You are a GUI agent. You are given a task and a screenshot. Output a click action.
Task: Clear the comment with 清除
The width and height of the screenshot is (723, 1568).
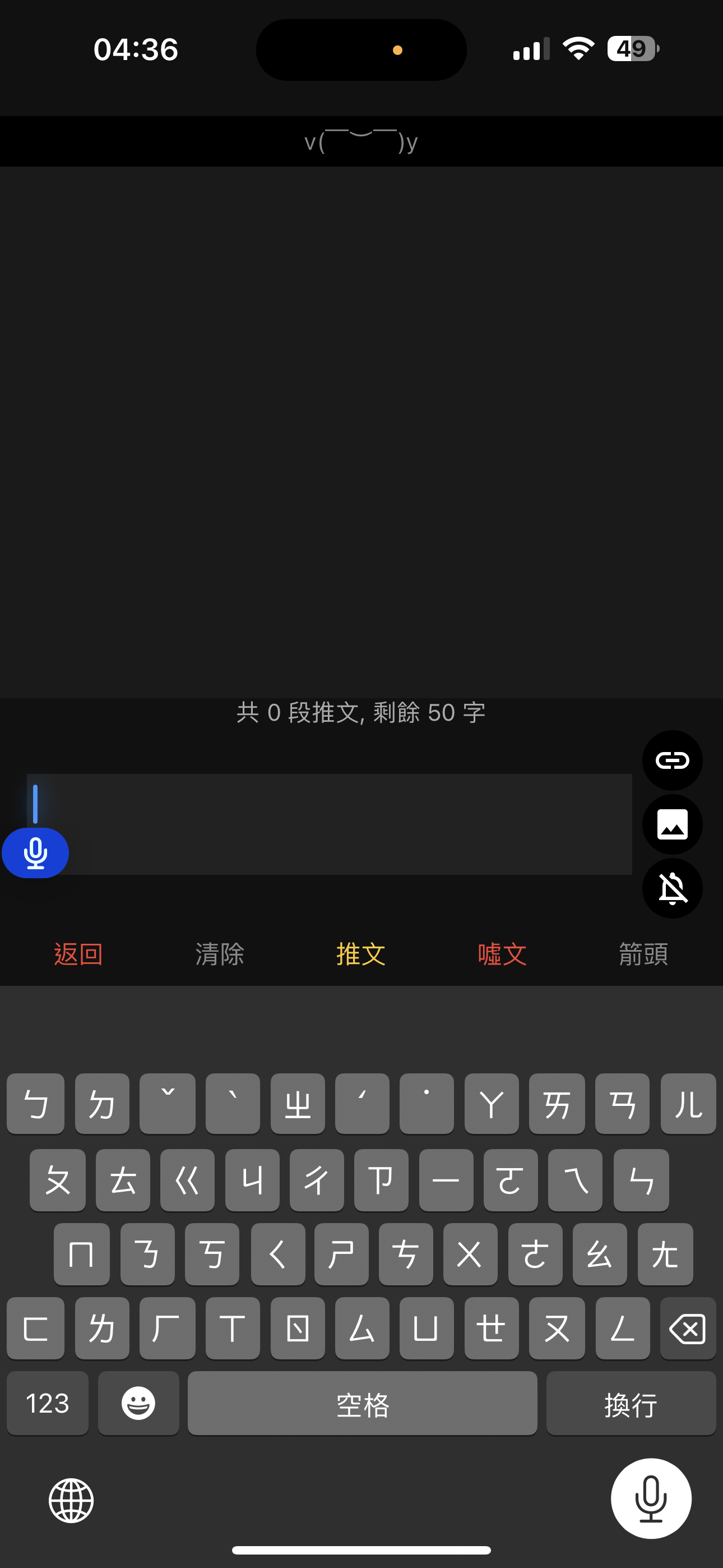[220, 954]
